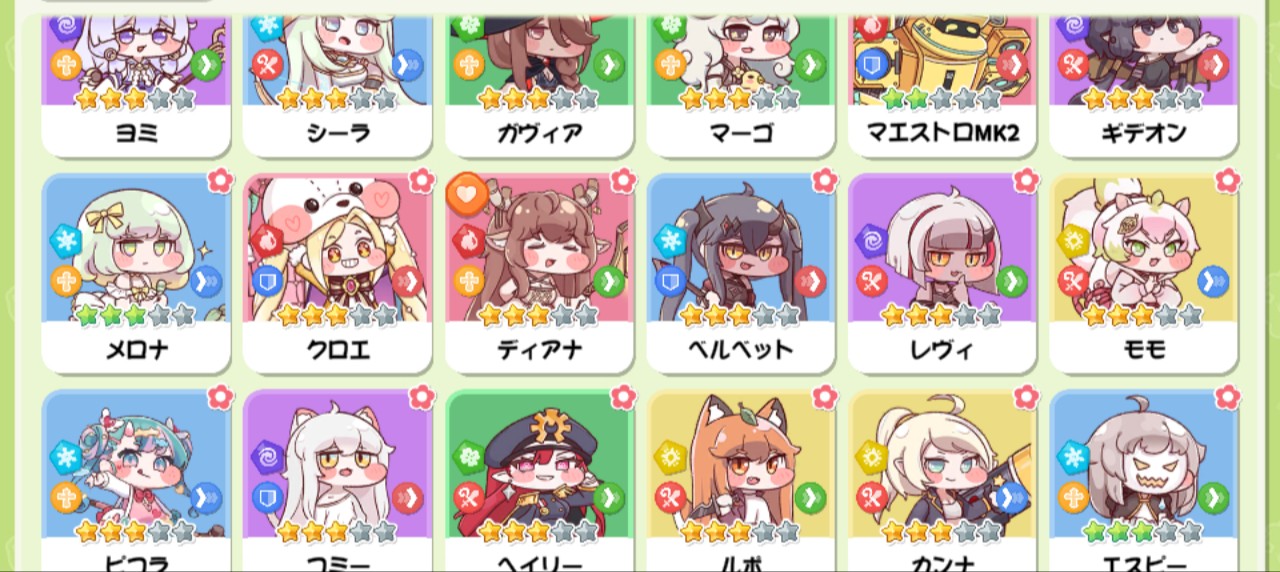This screenshot has height=572, width=1280.
Task: Open the メロナ character card
Action: click(136, 270)
